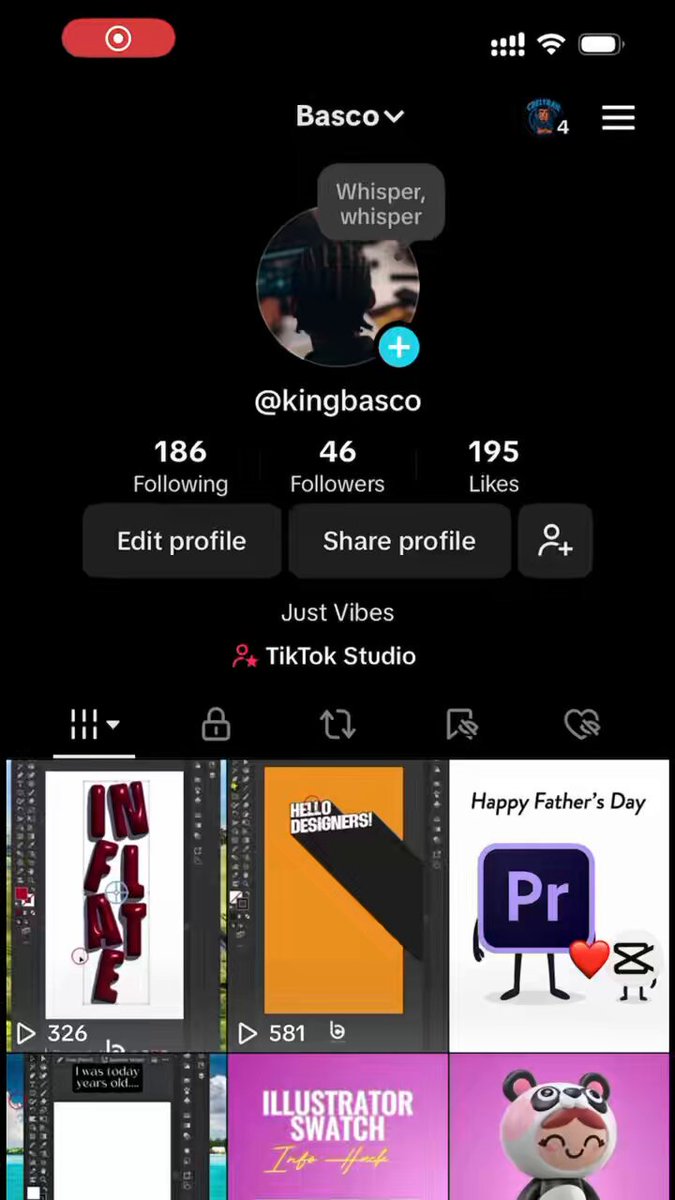Open the hamburger menu

618,118
